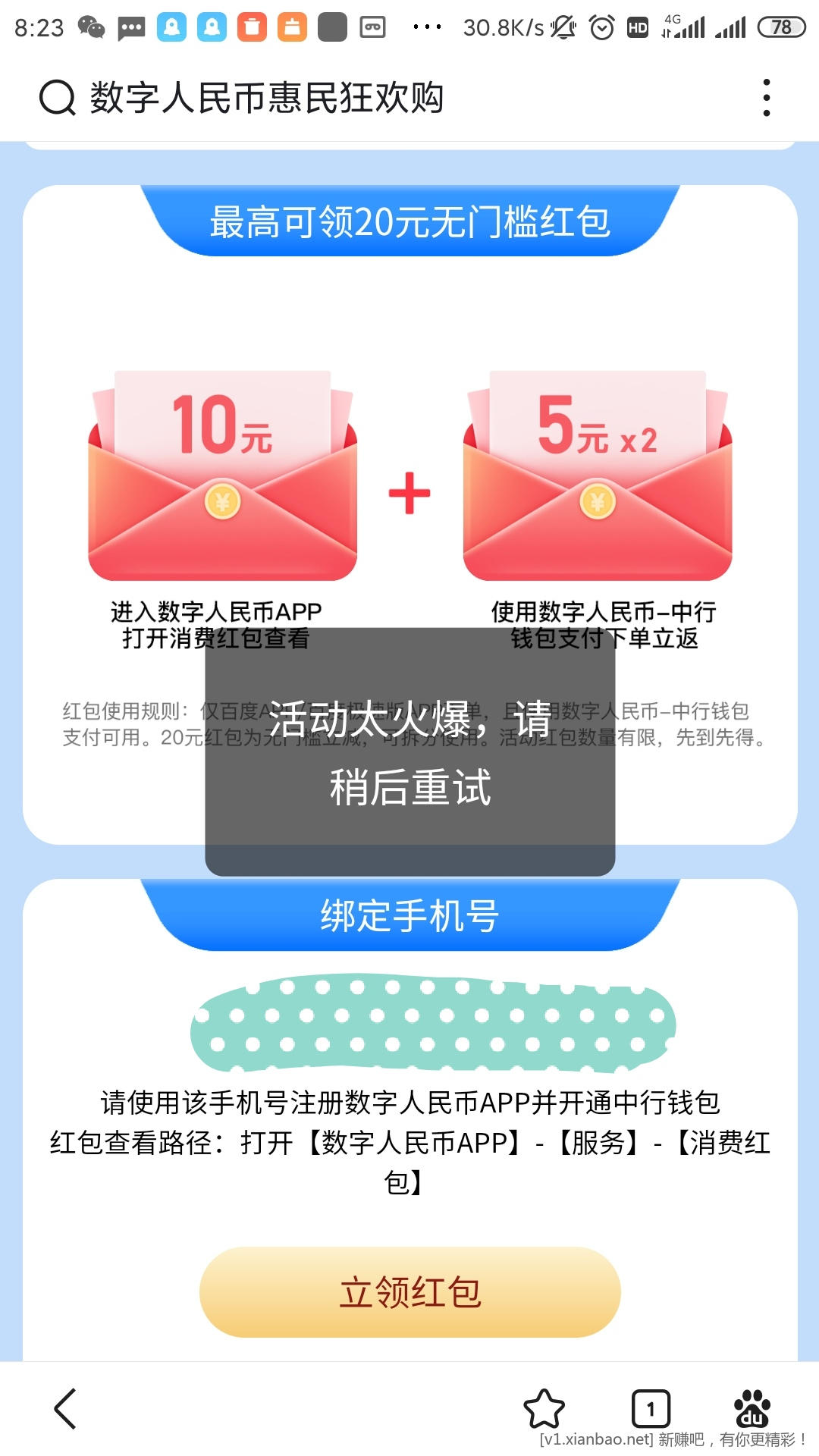Open the browser tabs switcher
Screen dimensions: 819x1456
[651, 1409]
